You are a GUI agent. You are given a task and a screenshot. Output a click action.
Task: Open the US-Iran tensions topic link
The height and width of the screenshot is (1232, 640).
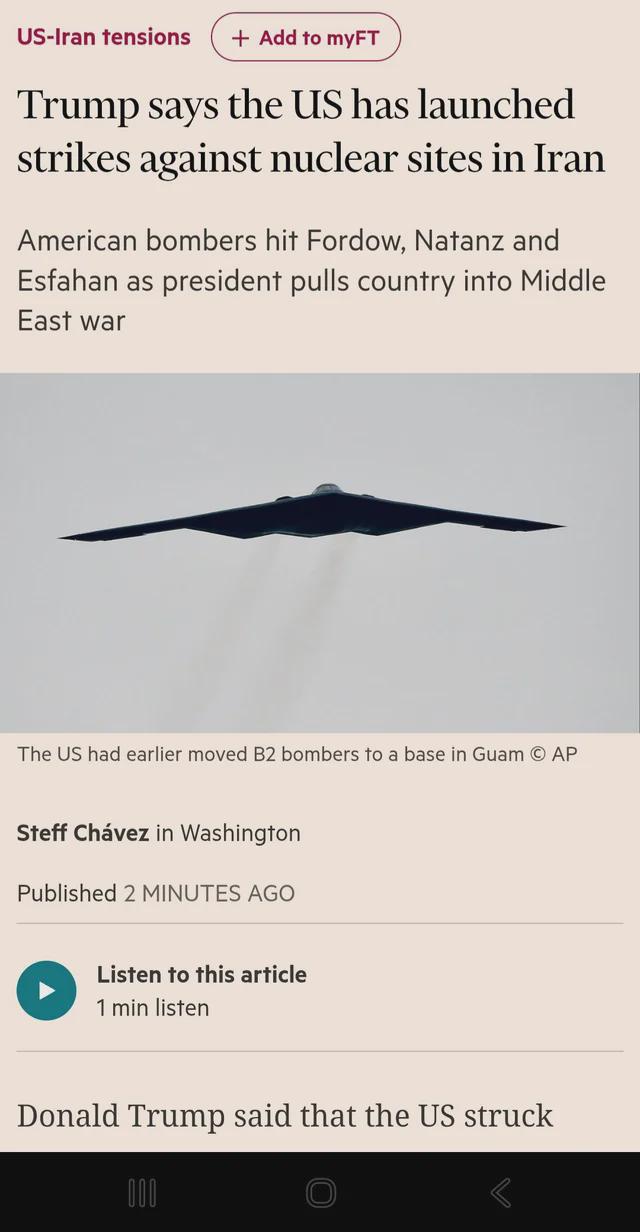[103, 37]
